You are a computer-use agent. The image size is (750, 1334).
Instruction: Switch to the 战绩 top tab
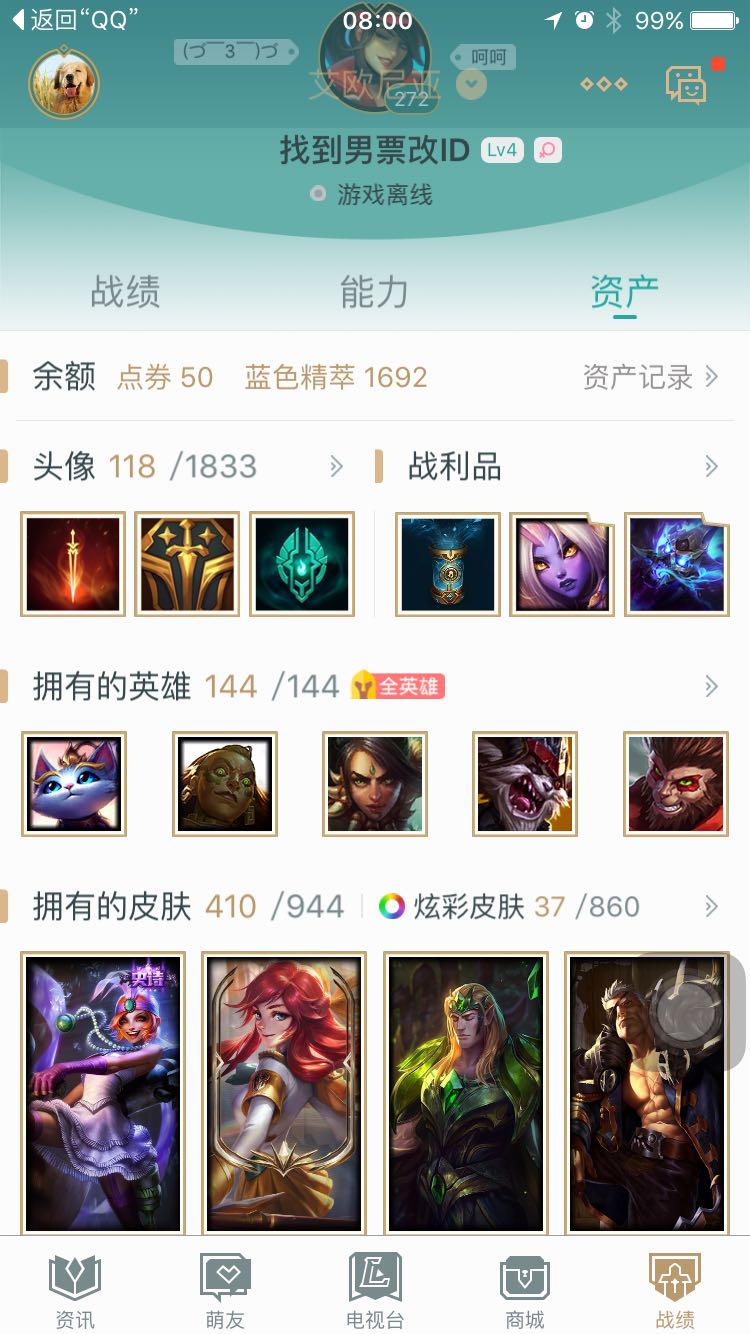pos(125,292)
